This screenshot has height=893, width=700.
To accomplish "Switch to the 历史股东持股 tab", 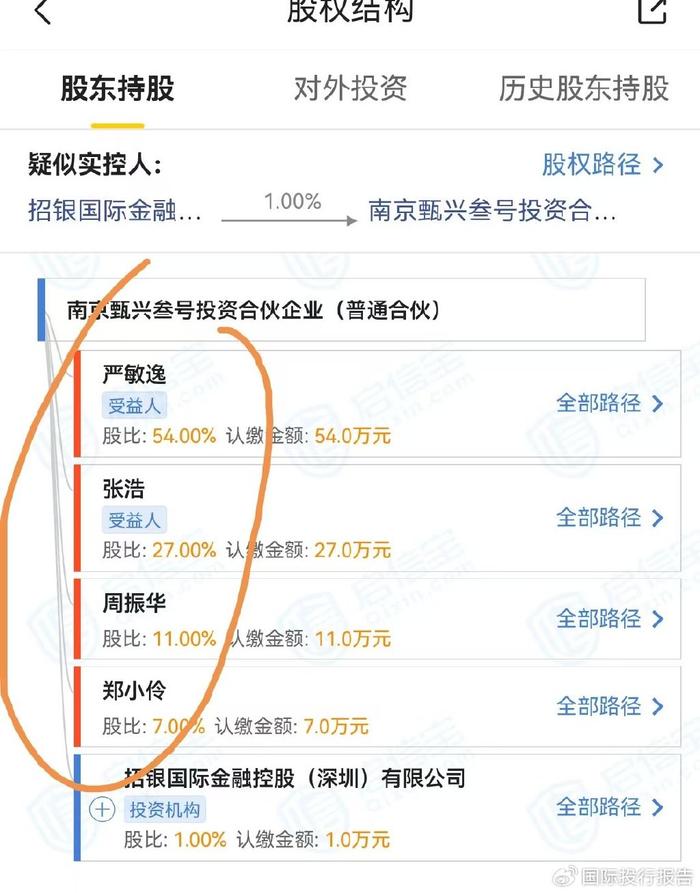I will 583,88.
